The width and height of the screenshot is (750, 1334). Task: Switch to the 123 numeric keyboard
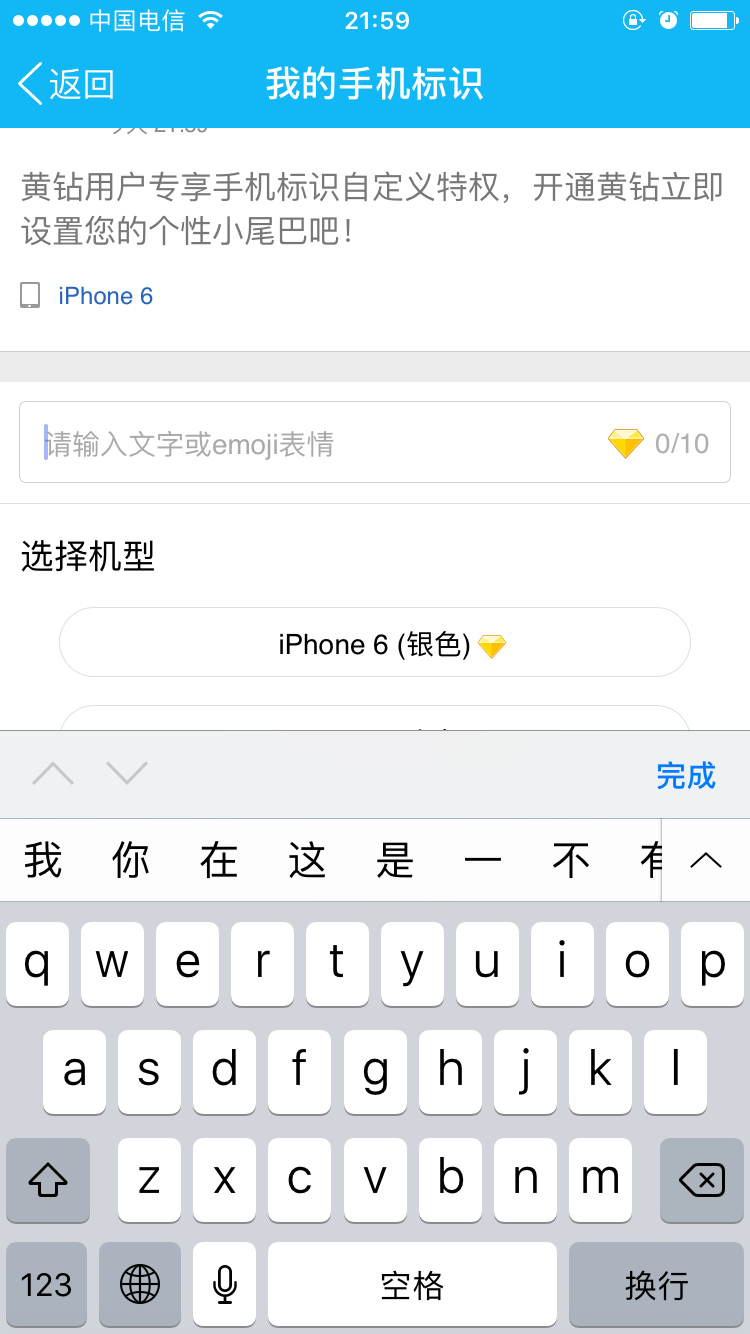pos(47,1284)
